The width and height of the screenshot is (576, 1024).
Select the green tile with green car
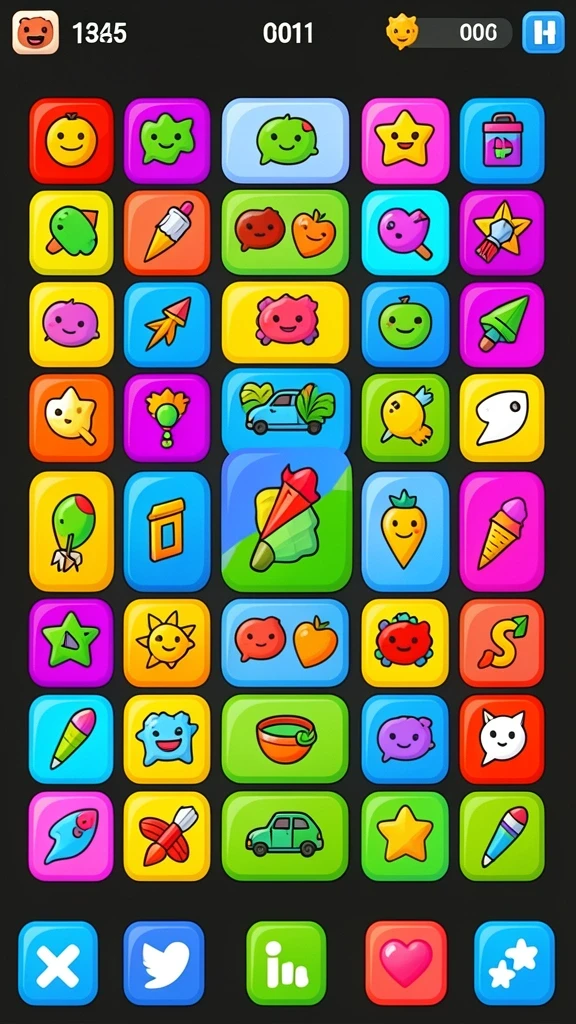[x=285, y=836]
